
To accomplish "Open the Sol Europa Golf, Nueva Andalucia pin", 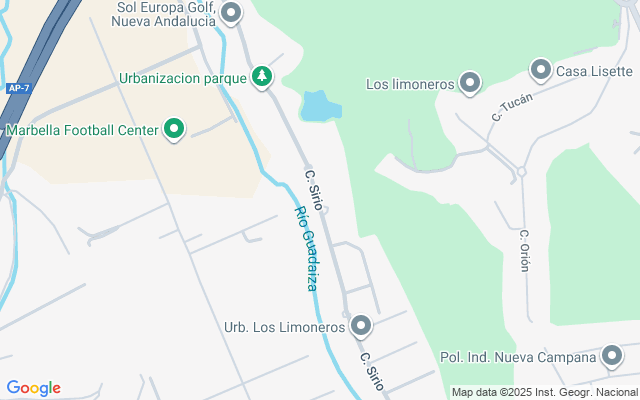I will point(231,13).
